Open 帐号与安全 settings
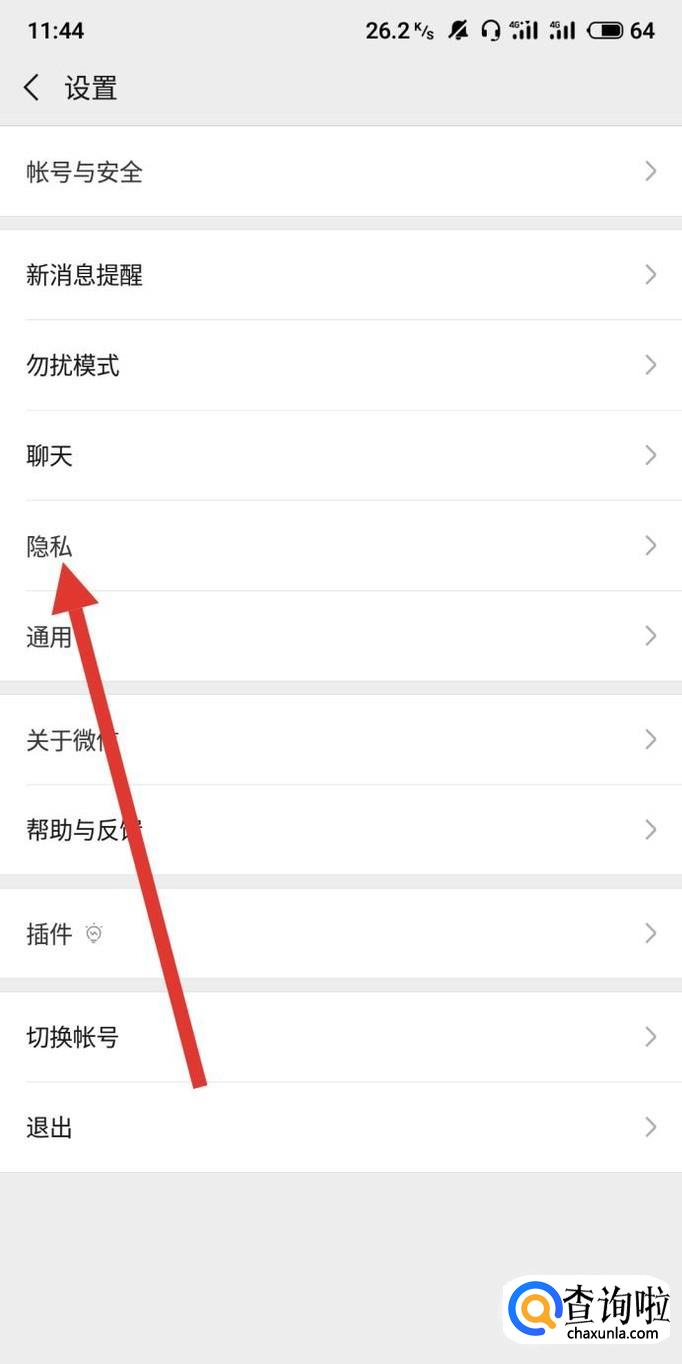 pos(341,171)
